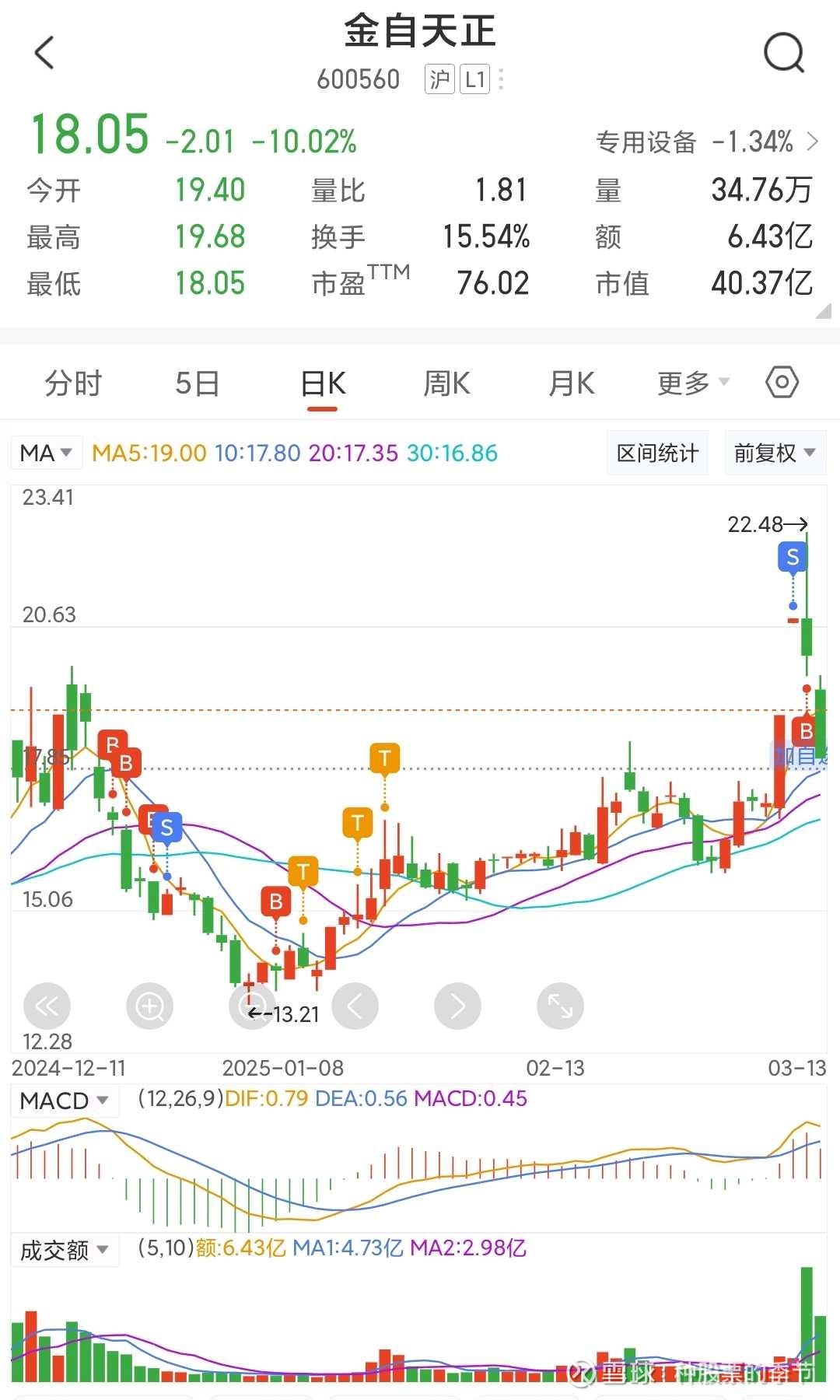Zoom in the K-line chart
This screenshot has height=1400, width=840.
click(149, 1006)
